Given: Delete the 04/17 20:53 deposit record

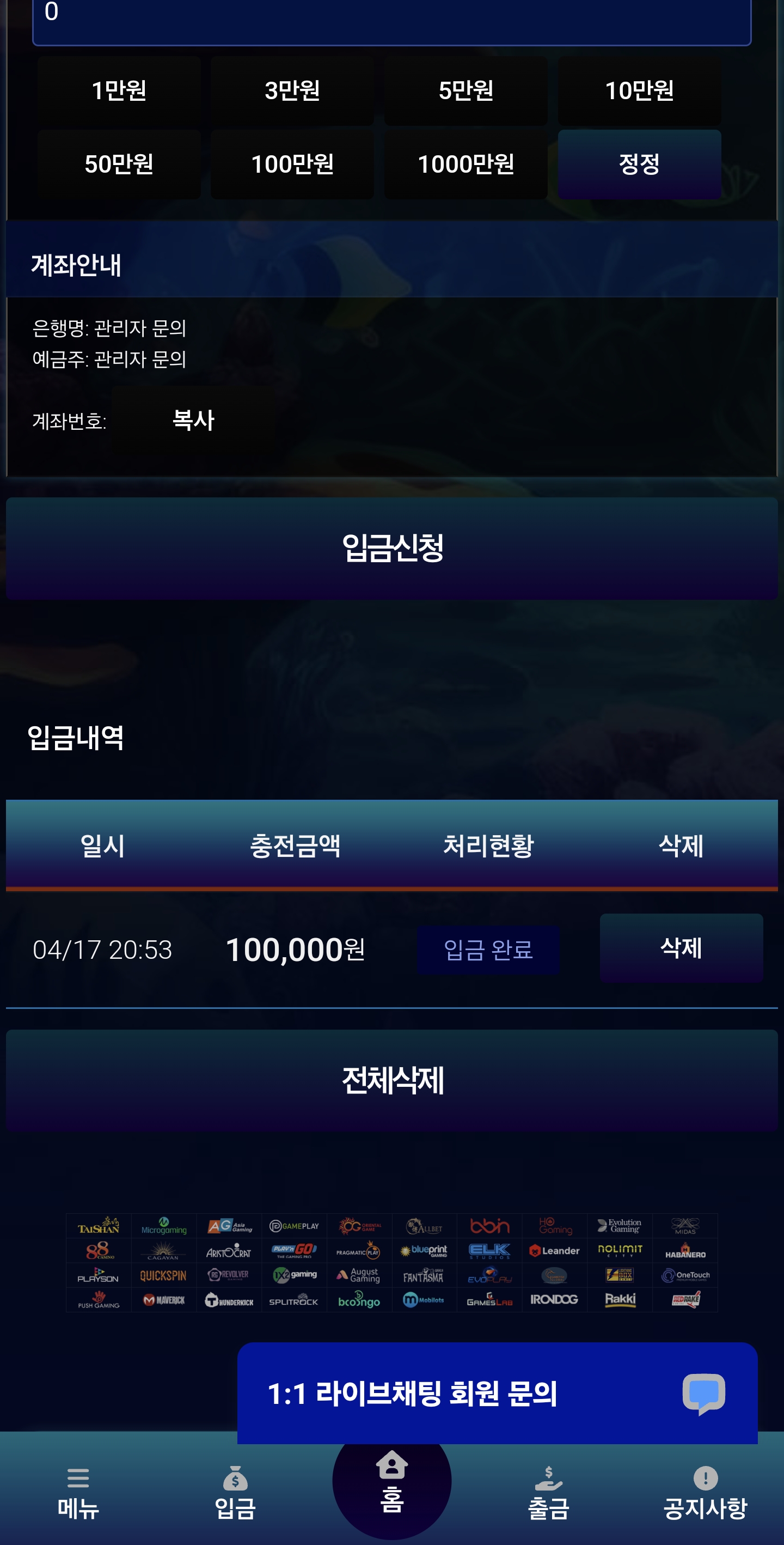Looking at the screenshot, I should 681,948.
